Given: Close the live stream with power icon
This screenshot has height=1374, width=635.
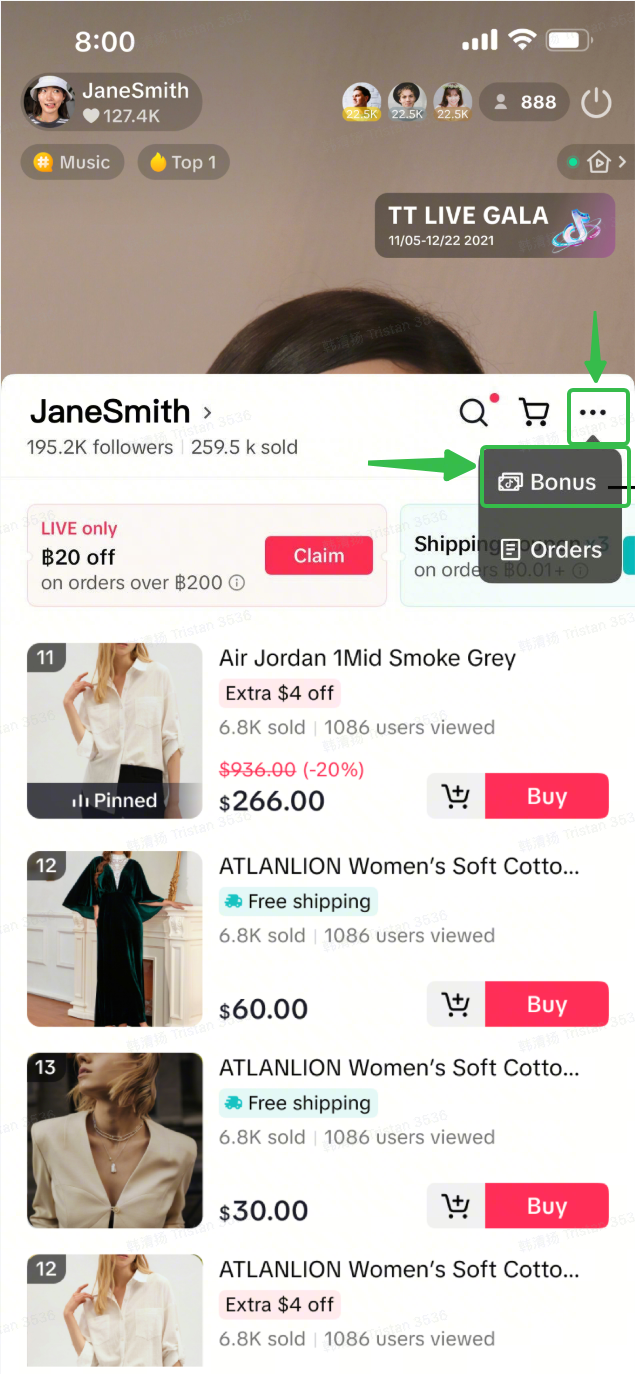Looking at the screenshot, I should [x=596, y=102].
